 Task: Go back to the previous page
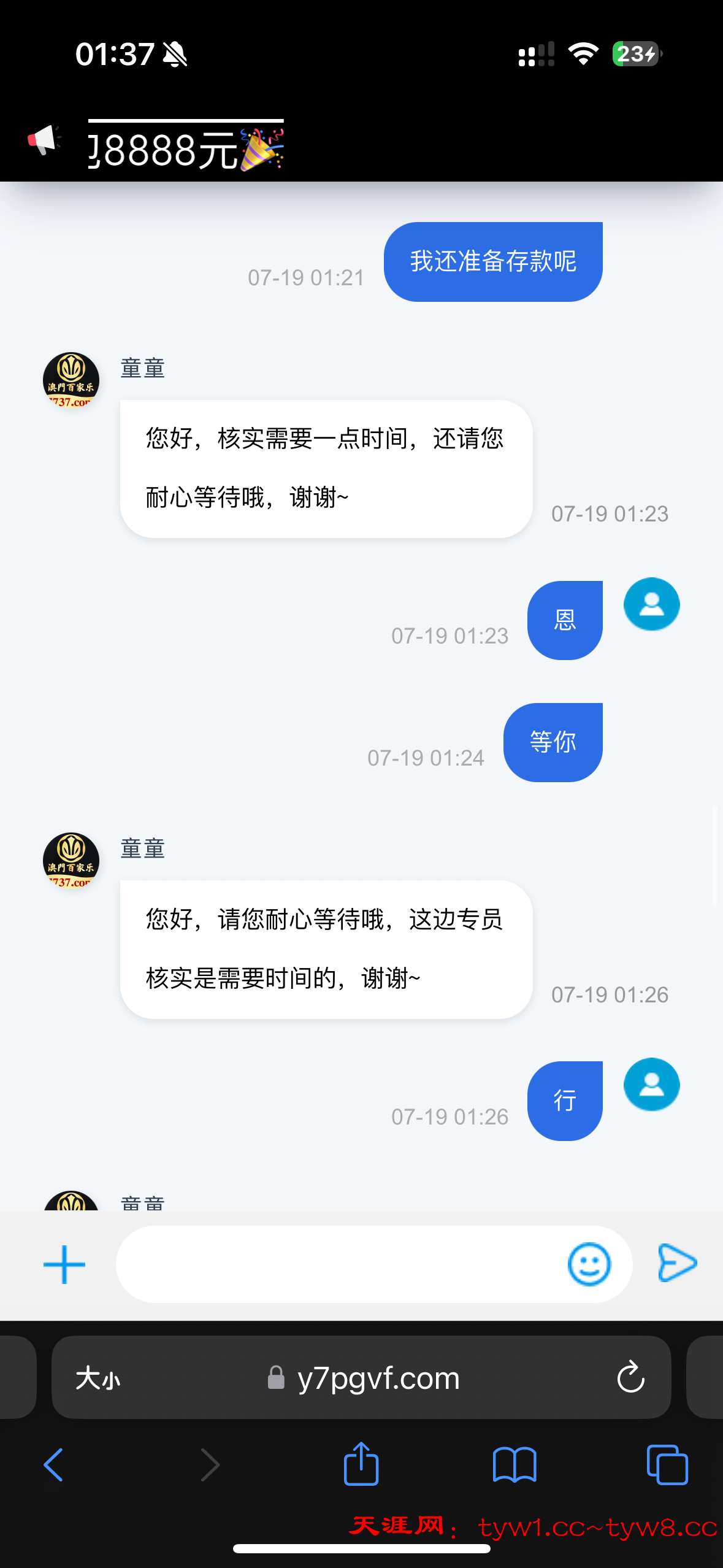(54, 1465)
